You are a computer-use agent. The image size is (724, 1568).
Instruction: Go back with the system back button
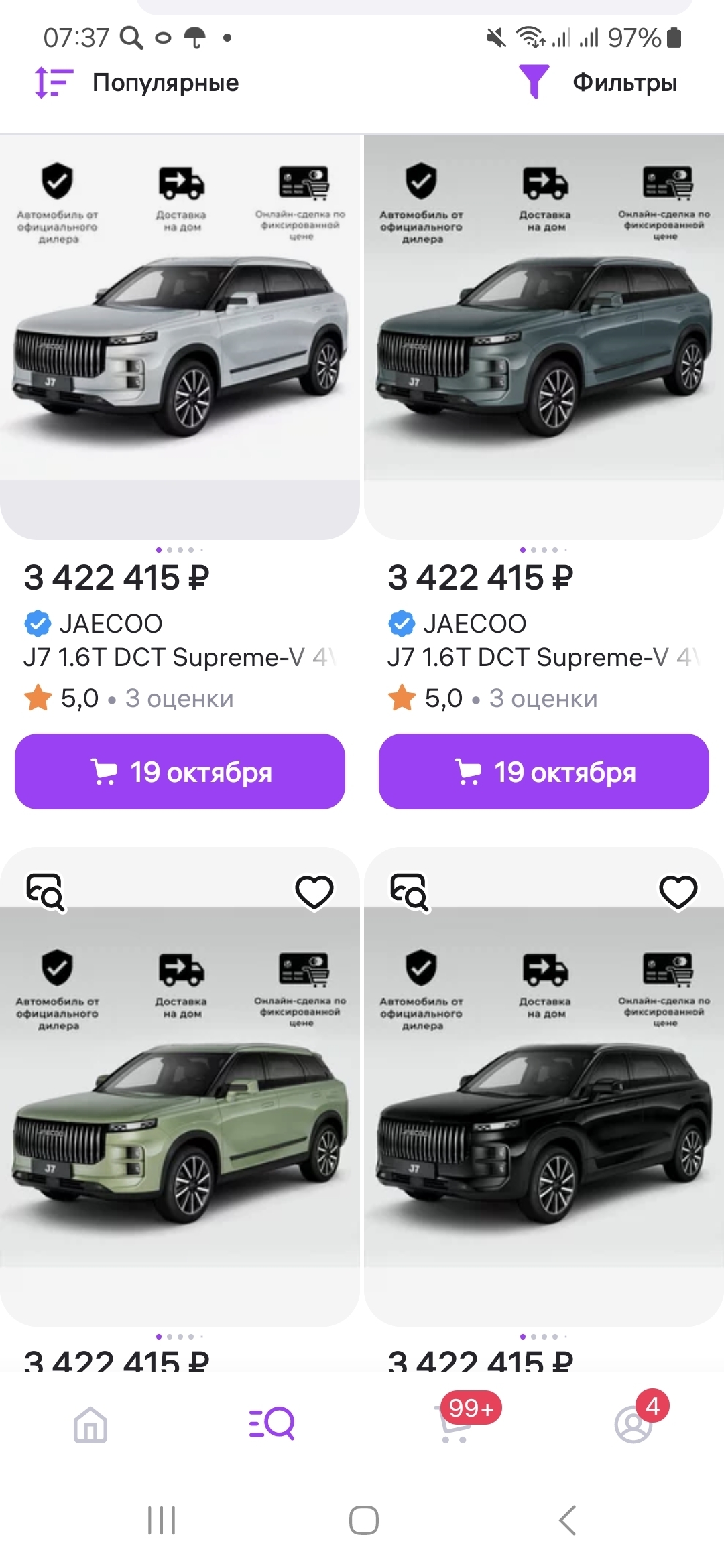point(567,1520)
